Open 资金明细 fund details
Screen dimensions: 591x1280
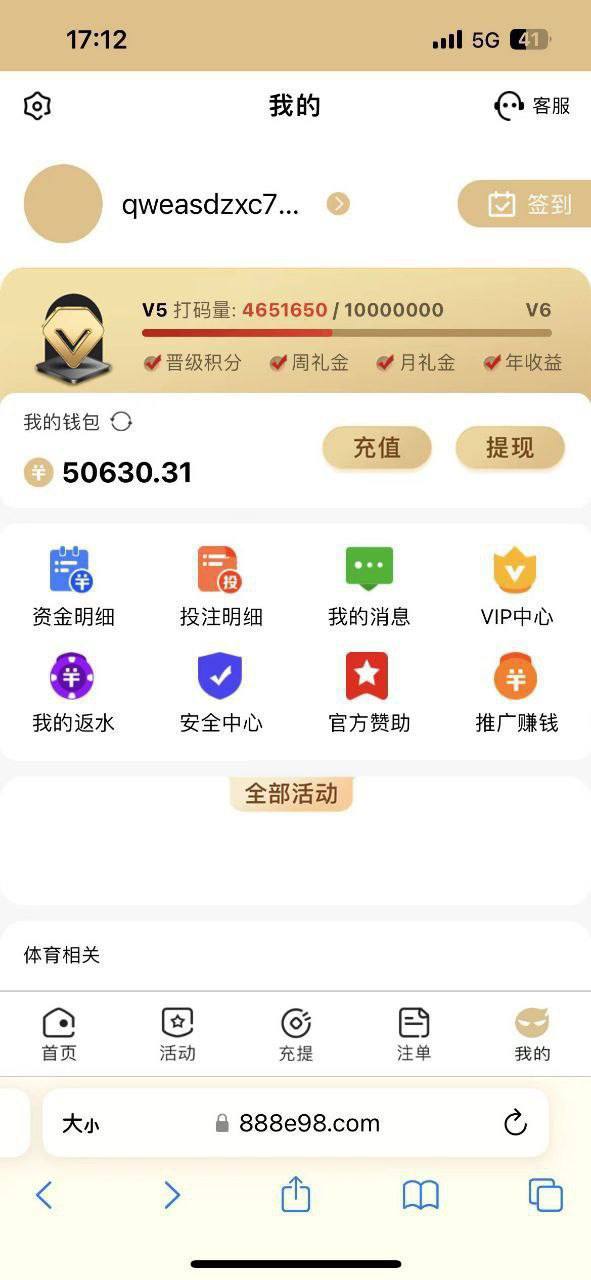tap(73, 587)
